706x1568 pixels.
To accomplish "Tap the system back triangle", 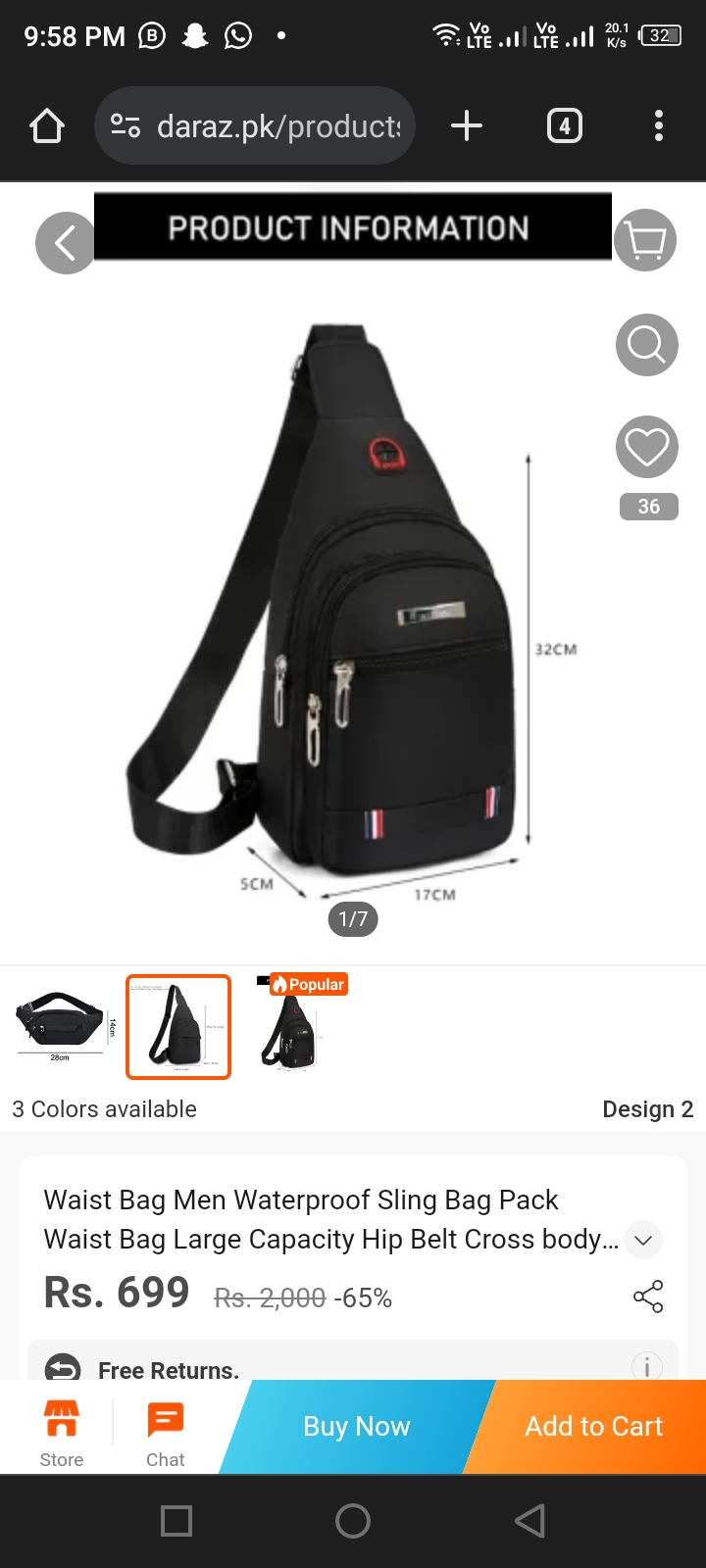I will [529, 1521].
